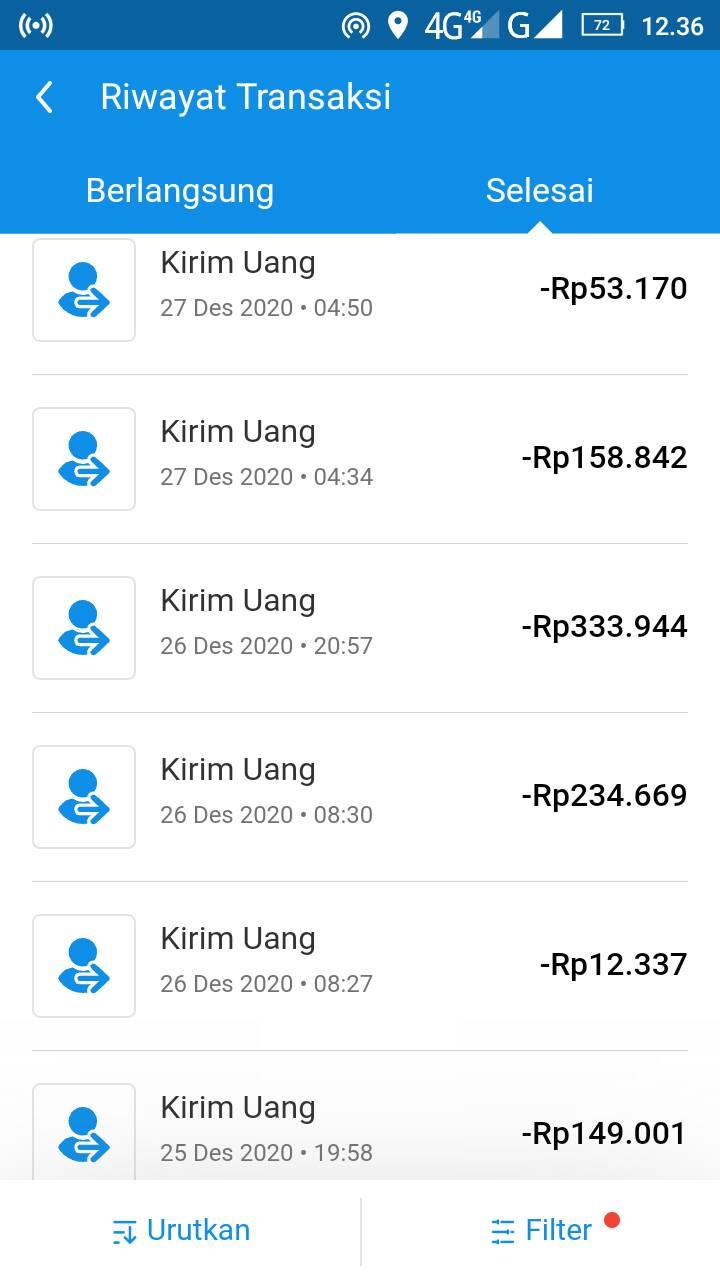Open the Kirim Uang transaction of -Rp53.170
720x1280 pixels.
[360, 290]
